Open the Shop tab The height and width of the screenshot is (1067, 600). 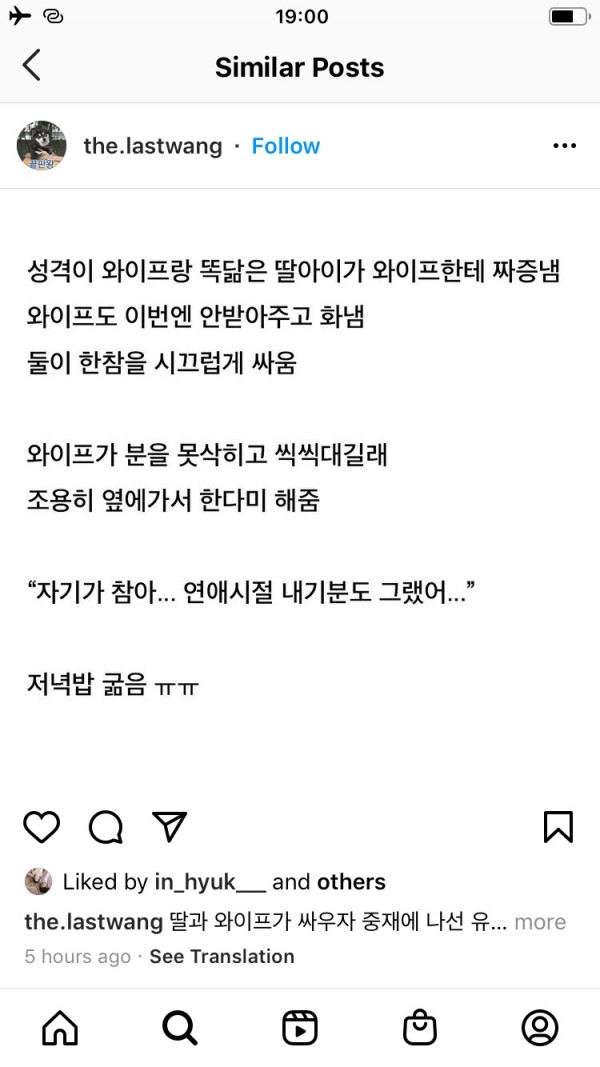coord(420,1027)
